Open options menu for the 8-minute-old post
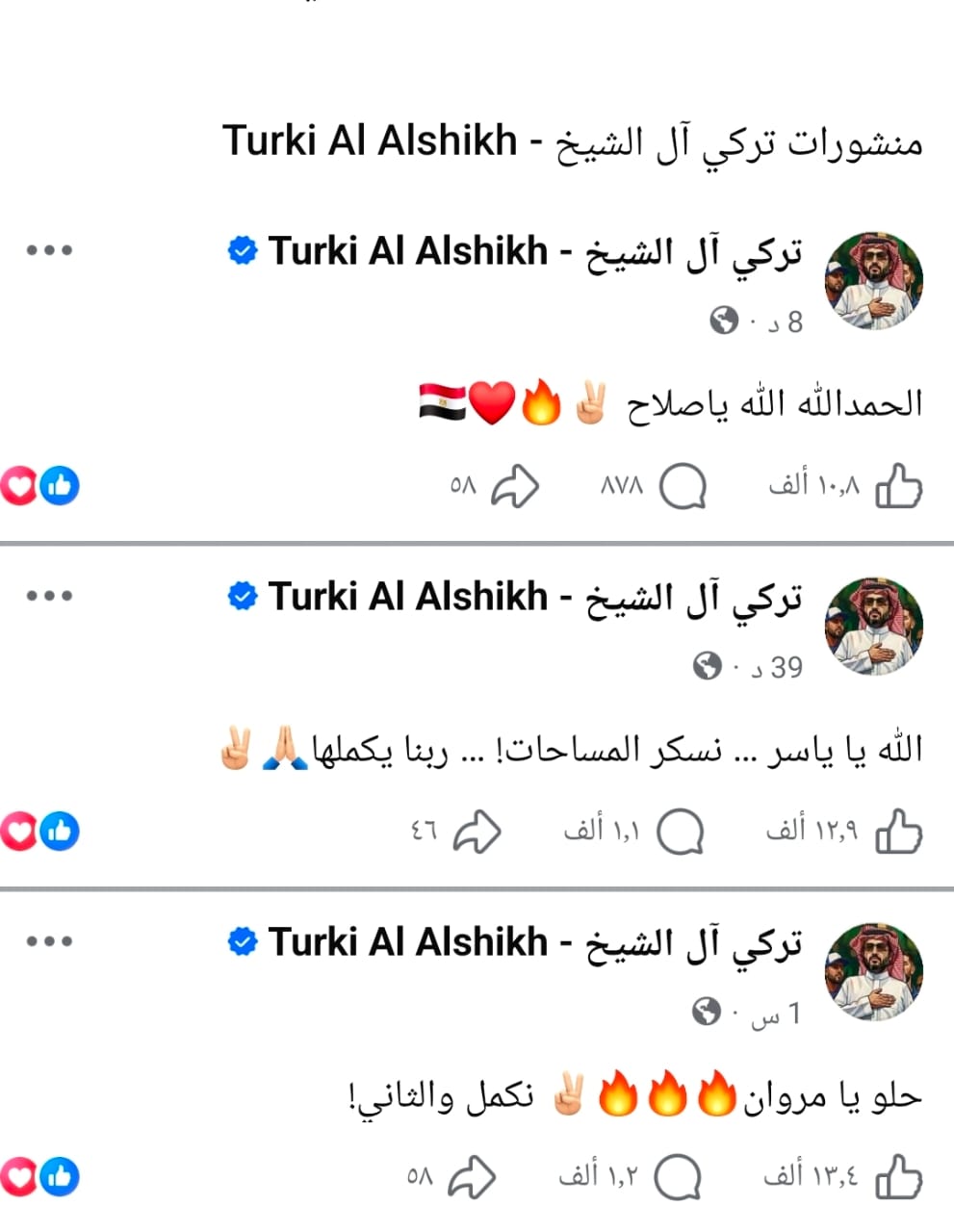954x1232 pixels. coord(49,251)
